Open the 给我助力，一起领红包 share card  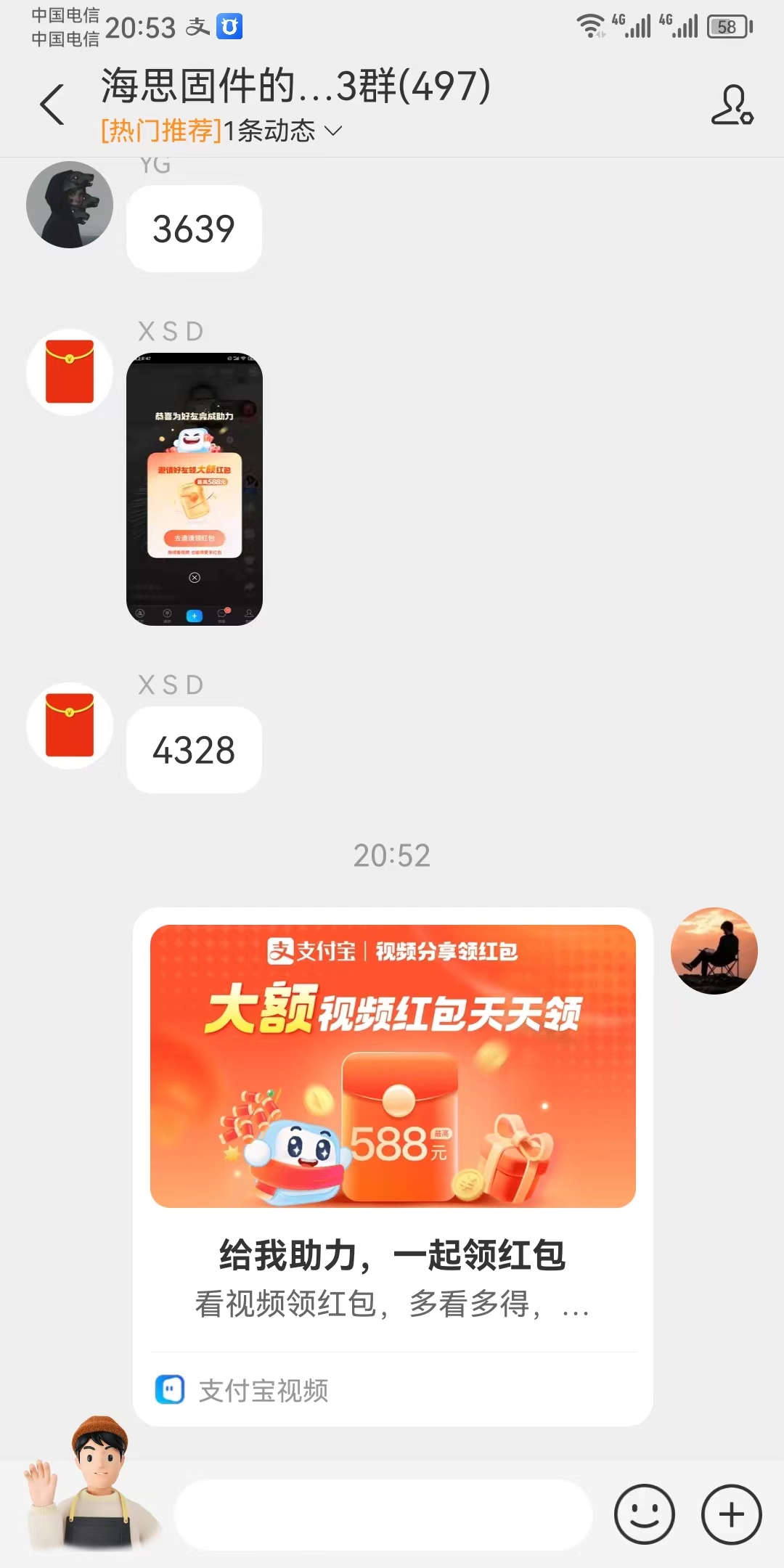click(x=393, y=1165)
